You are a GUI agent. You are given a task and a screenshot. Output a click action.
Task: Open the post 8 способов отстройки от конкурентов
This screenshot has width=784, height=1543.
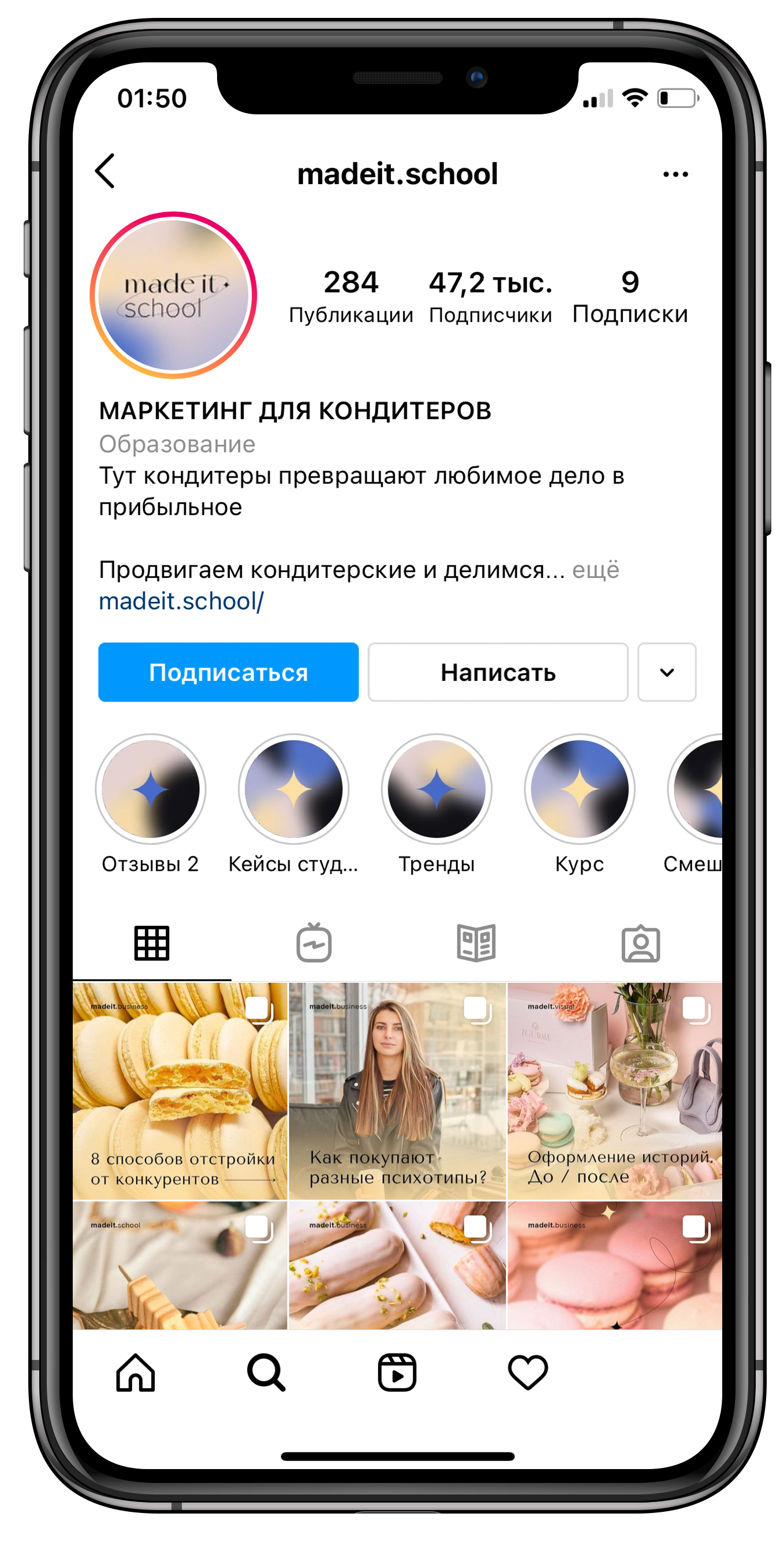(180, 1091)
